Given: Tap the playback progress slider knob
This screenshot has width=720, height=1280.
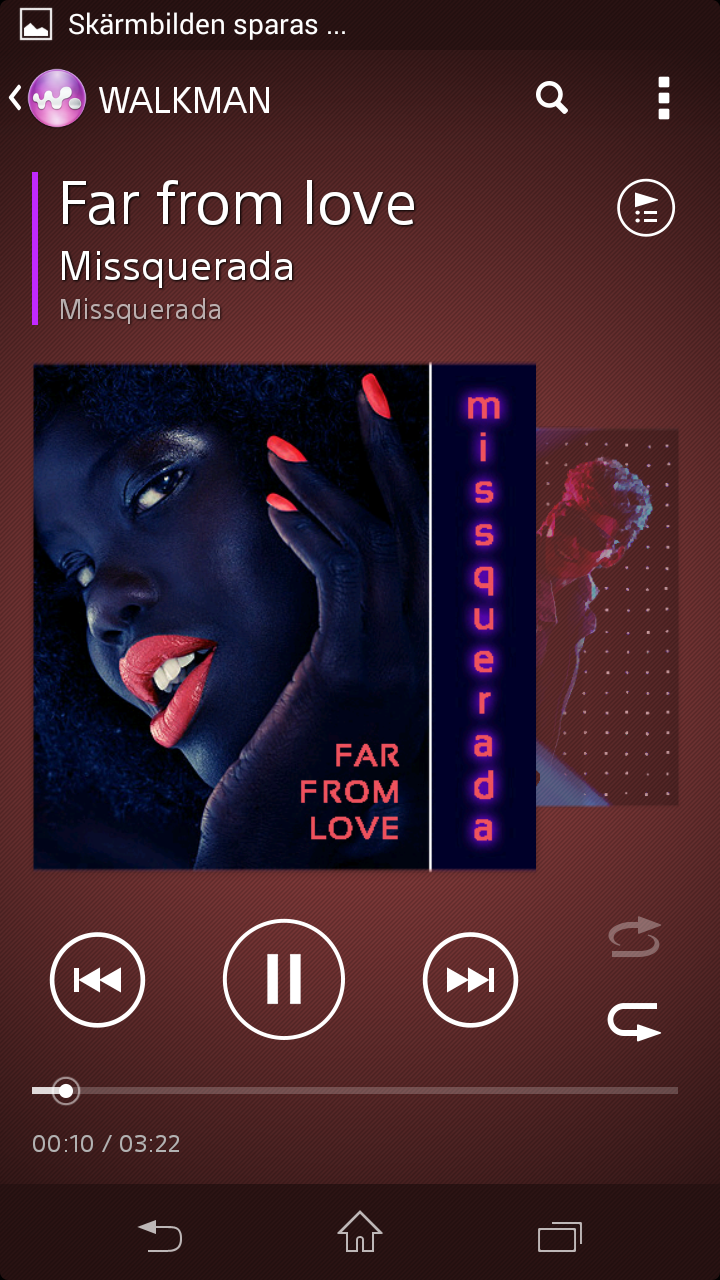Looking at the screenshot, I should point(66,1090).
